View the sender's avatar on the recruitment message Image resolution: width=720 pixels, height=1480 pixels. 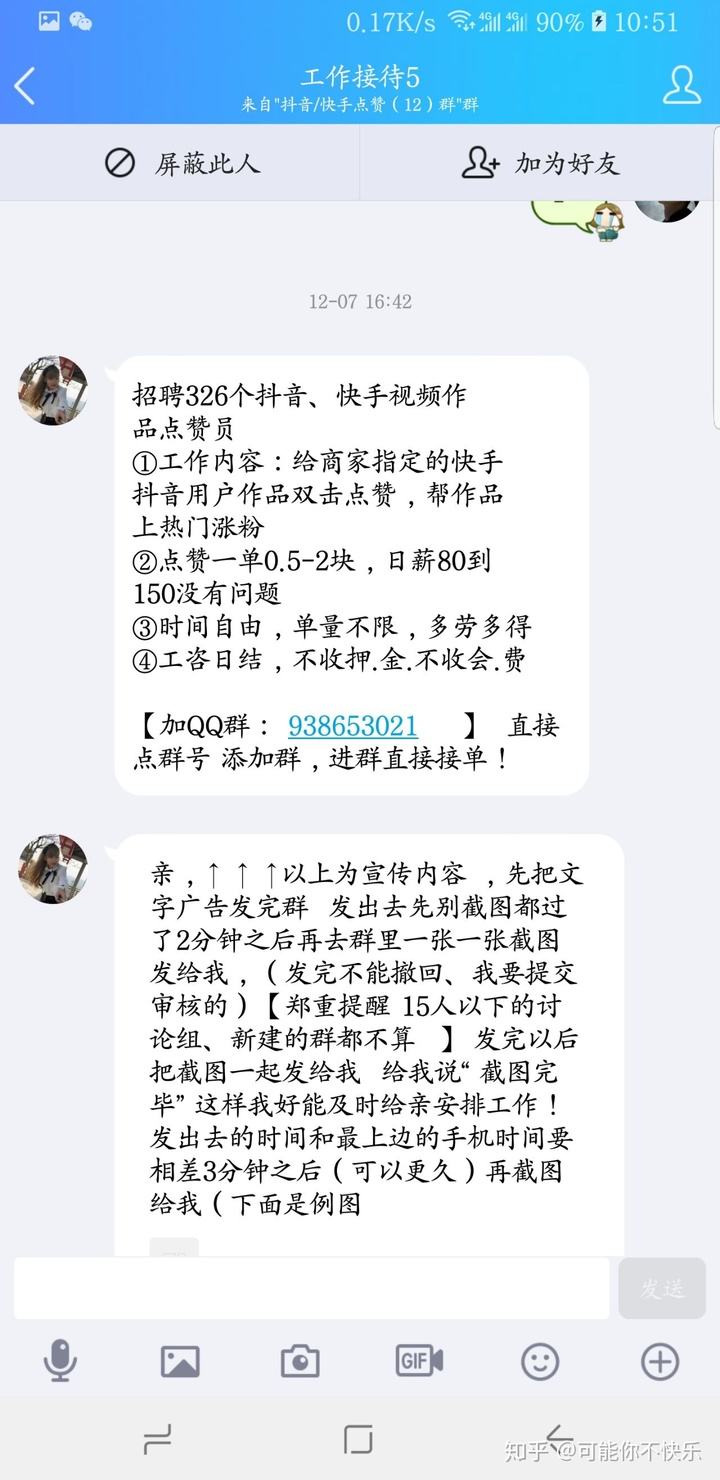click(53, 390)
